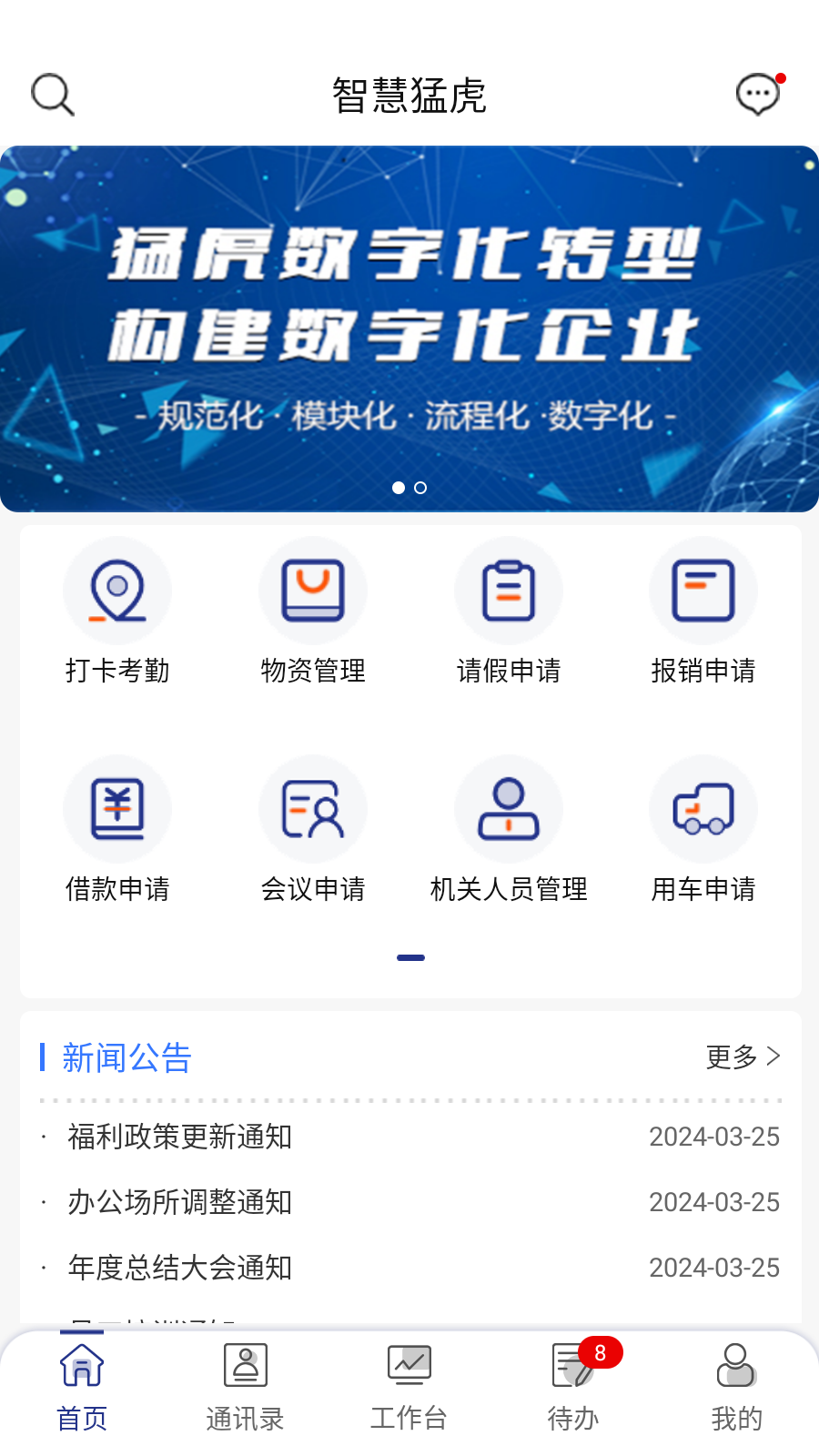Open the messages chat bubble icon
This screenshot has height=1456, width=819.
point(758,95)
